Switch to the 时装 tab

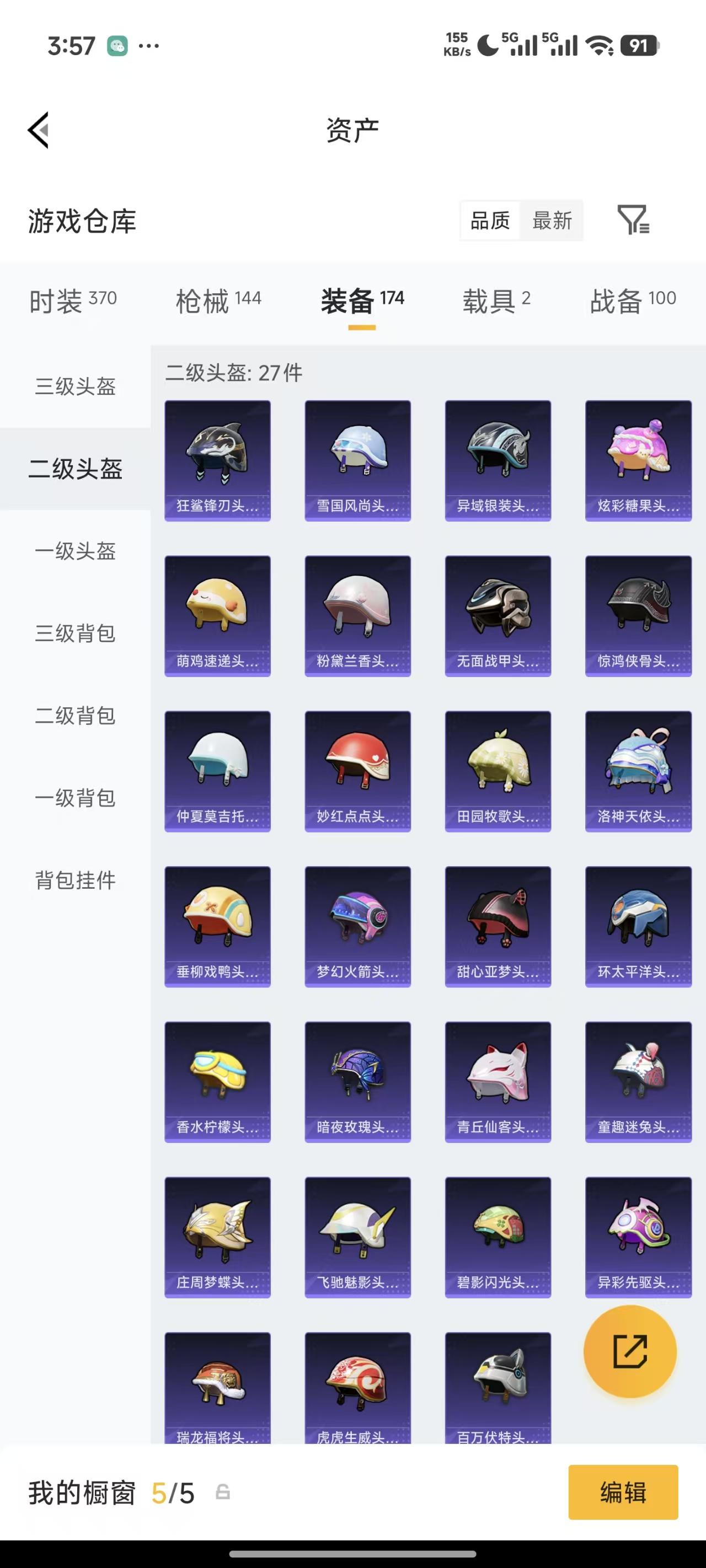[x=72, y=300]
